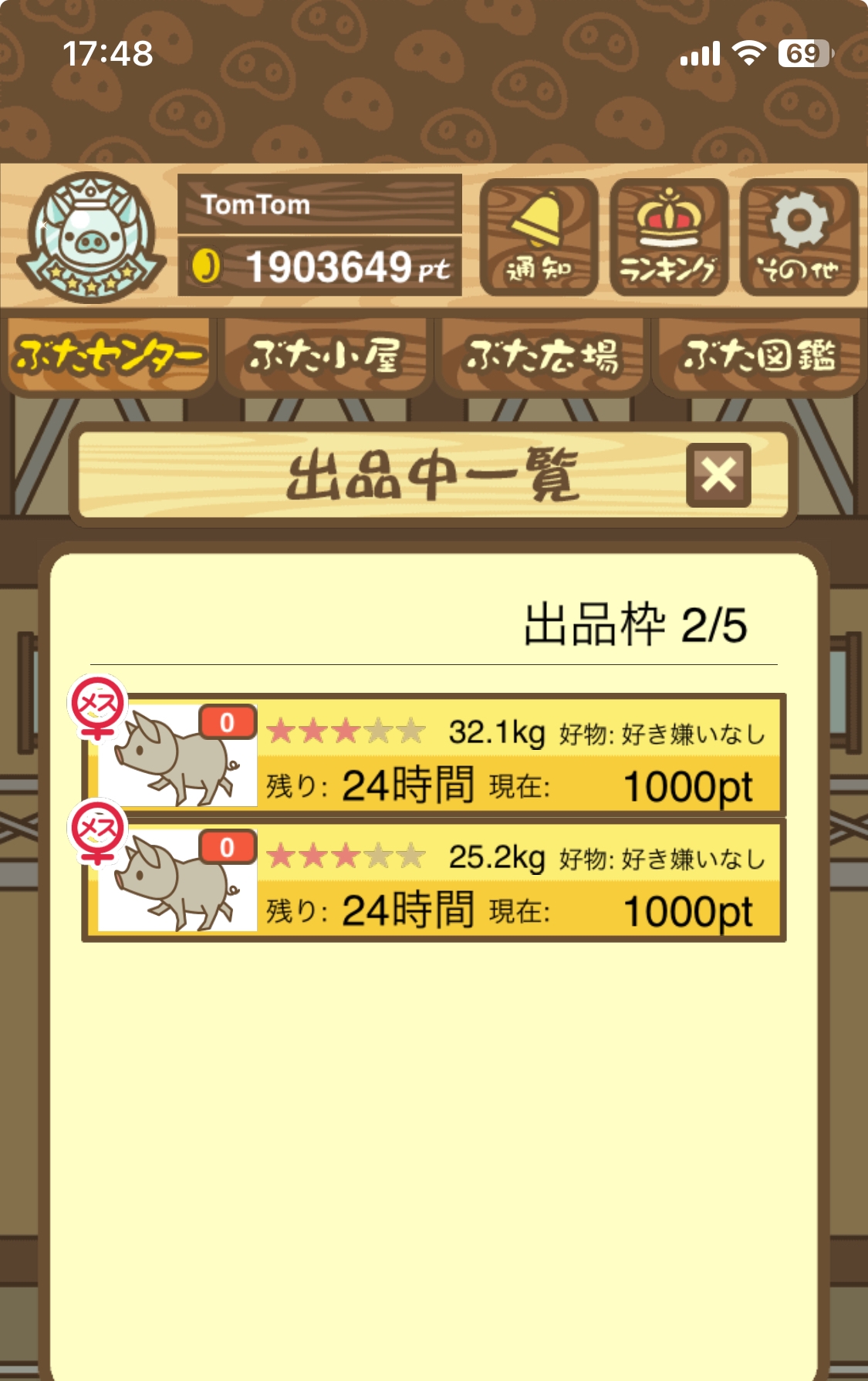Open the ランキング ranking screen

[669, 238]
